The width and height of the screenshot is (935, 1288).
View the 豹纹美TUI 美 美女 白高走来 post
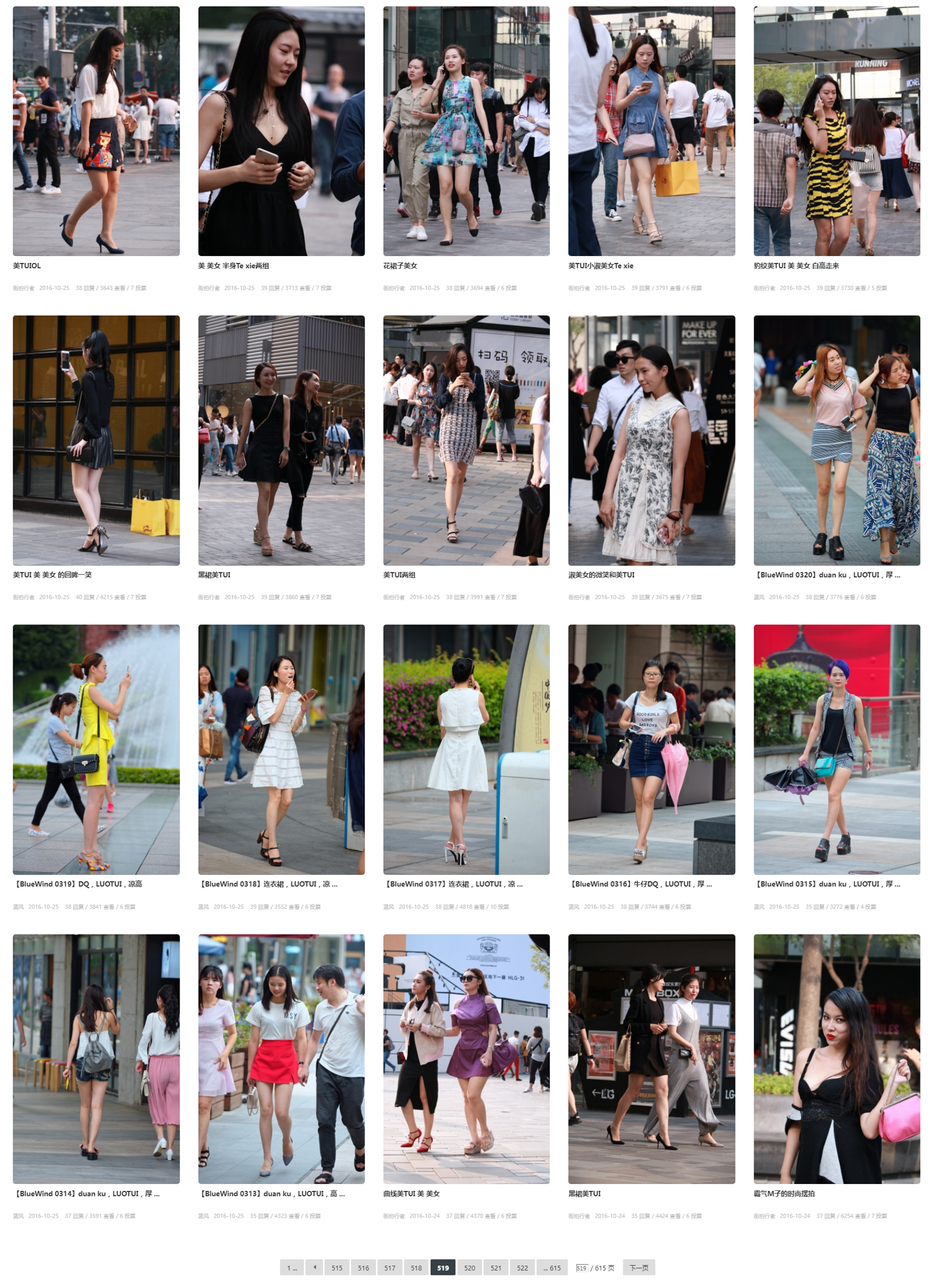[x=836, y=131]
